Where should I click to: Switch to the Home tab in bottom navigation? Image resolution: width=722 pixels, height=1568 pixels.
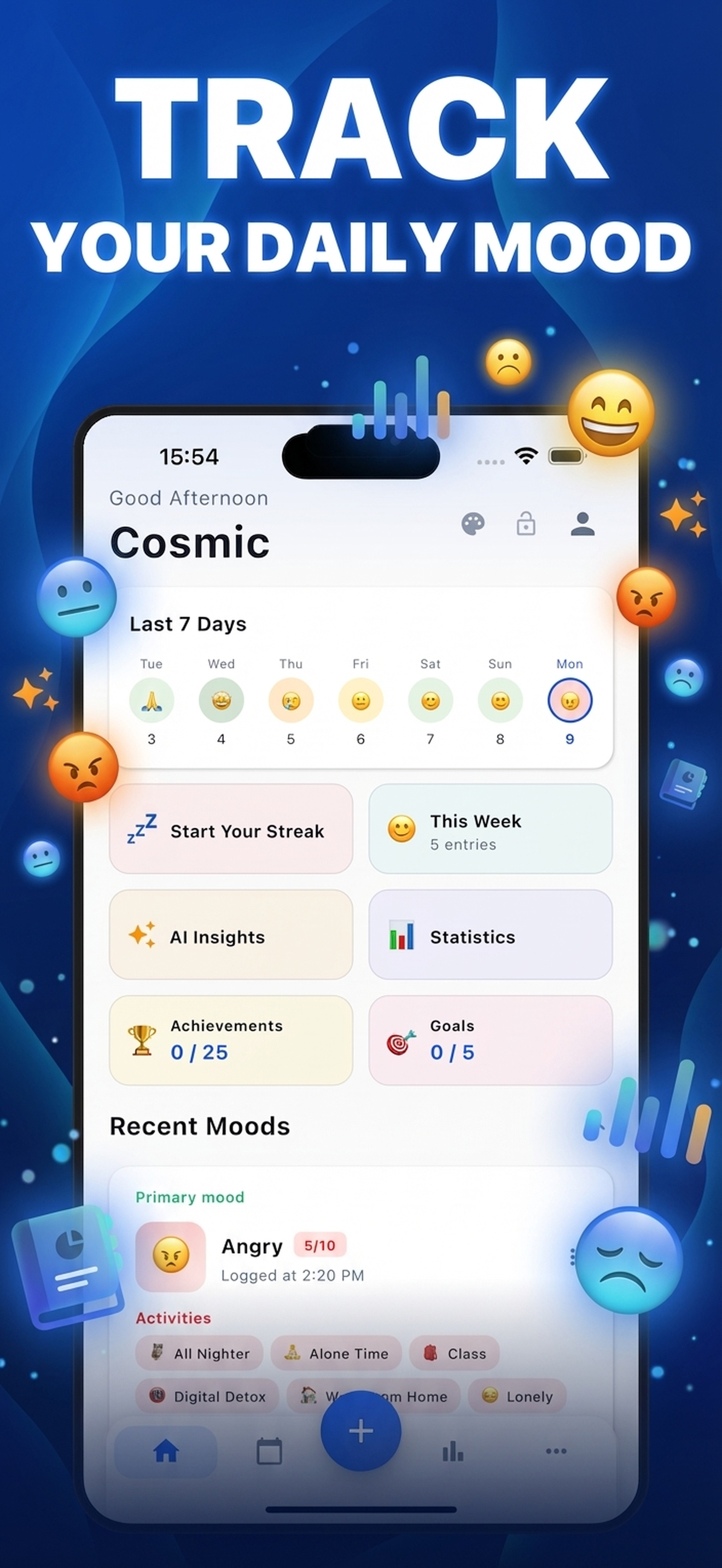tap(166, 1451)
